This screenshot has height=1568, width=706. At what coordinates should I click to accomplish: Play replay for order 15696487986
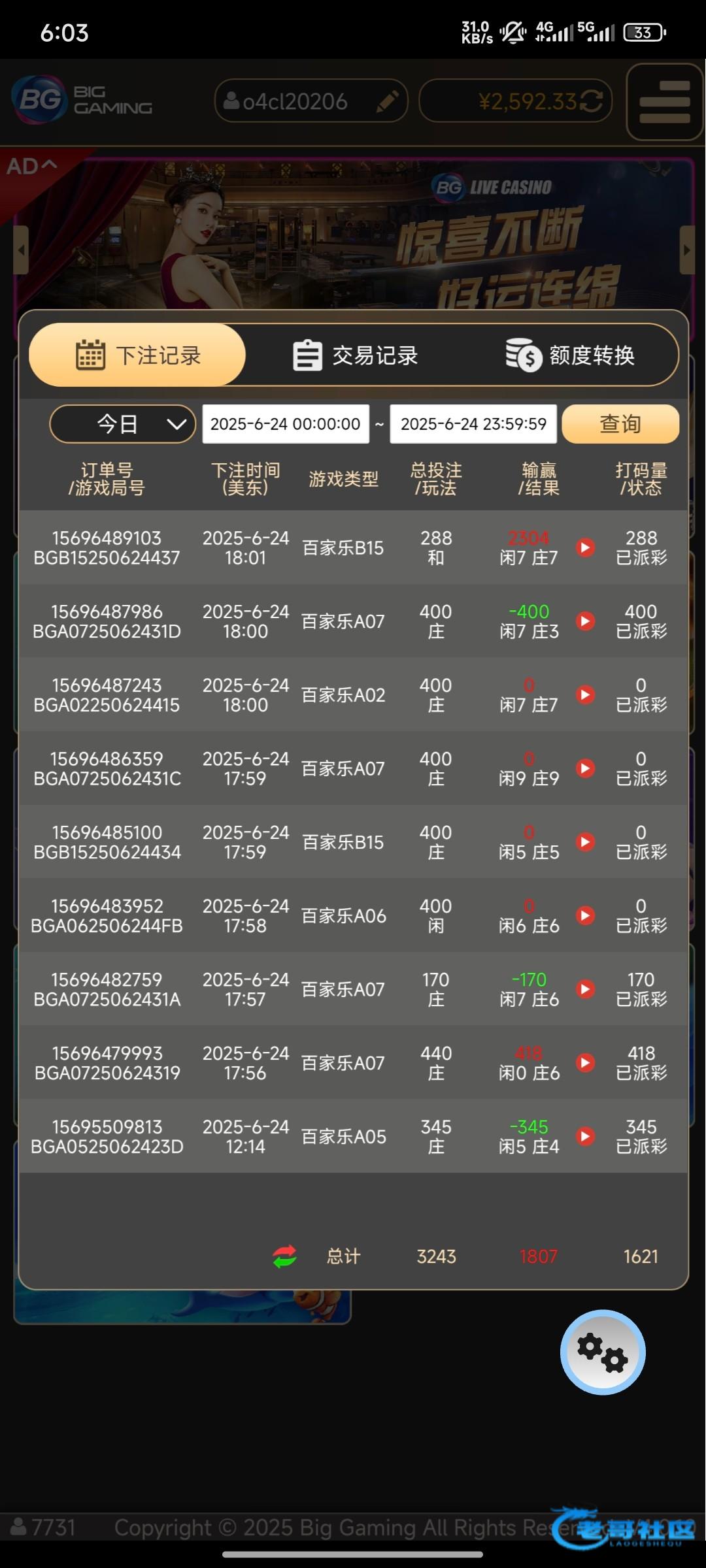pos(586,621)
